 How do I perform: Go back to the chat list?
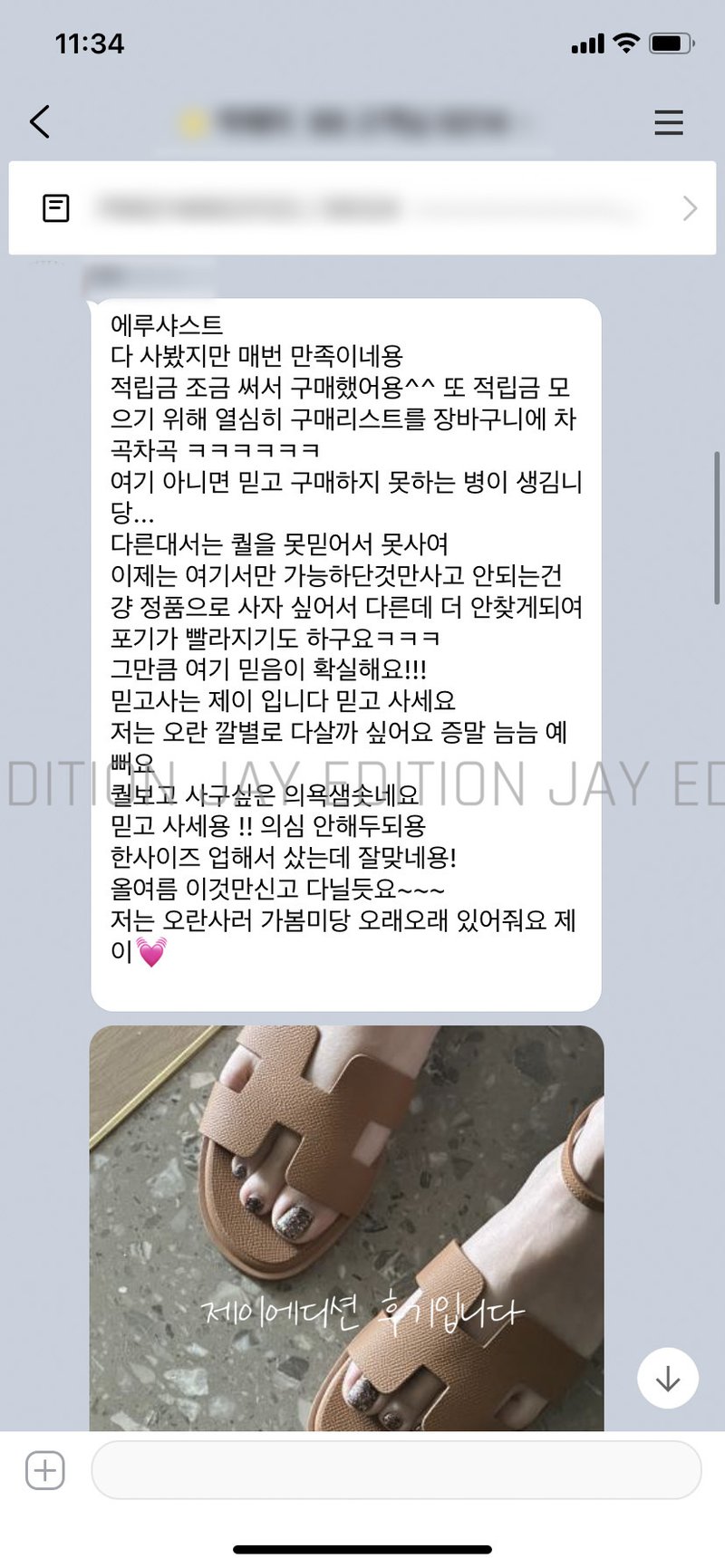point(40,121)
